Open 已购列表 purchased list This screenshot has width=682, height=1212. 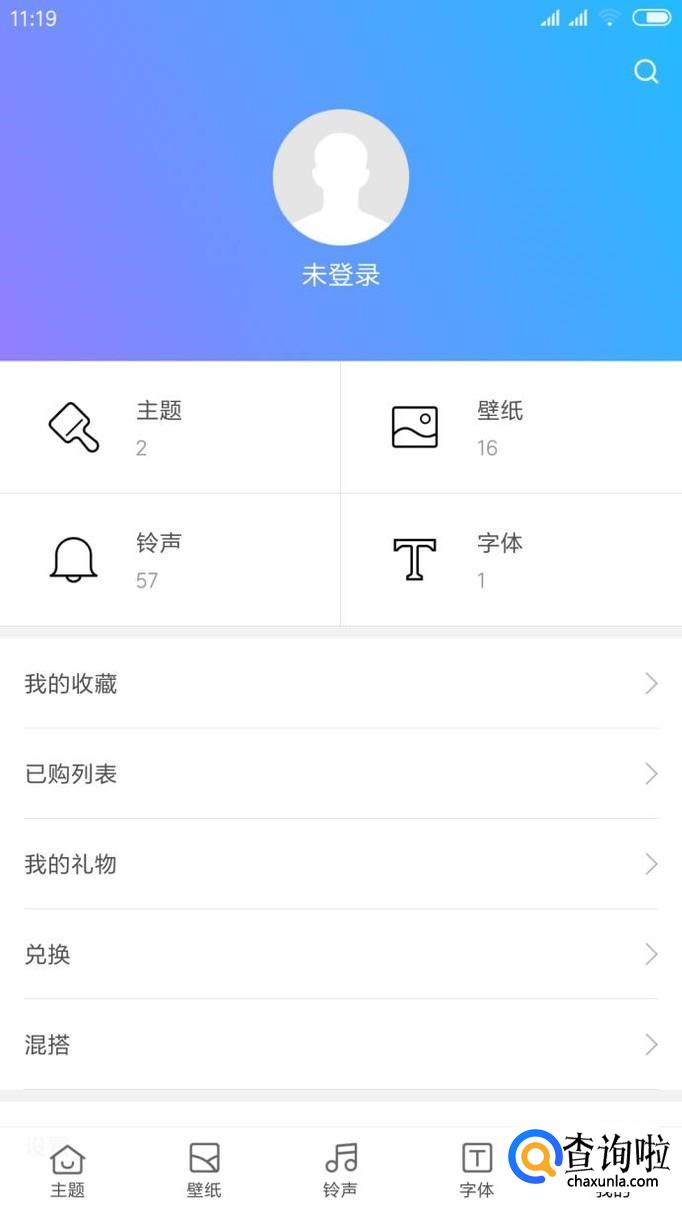(x=341, y=774)
